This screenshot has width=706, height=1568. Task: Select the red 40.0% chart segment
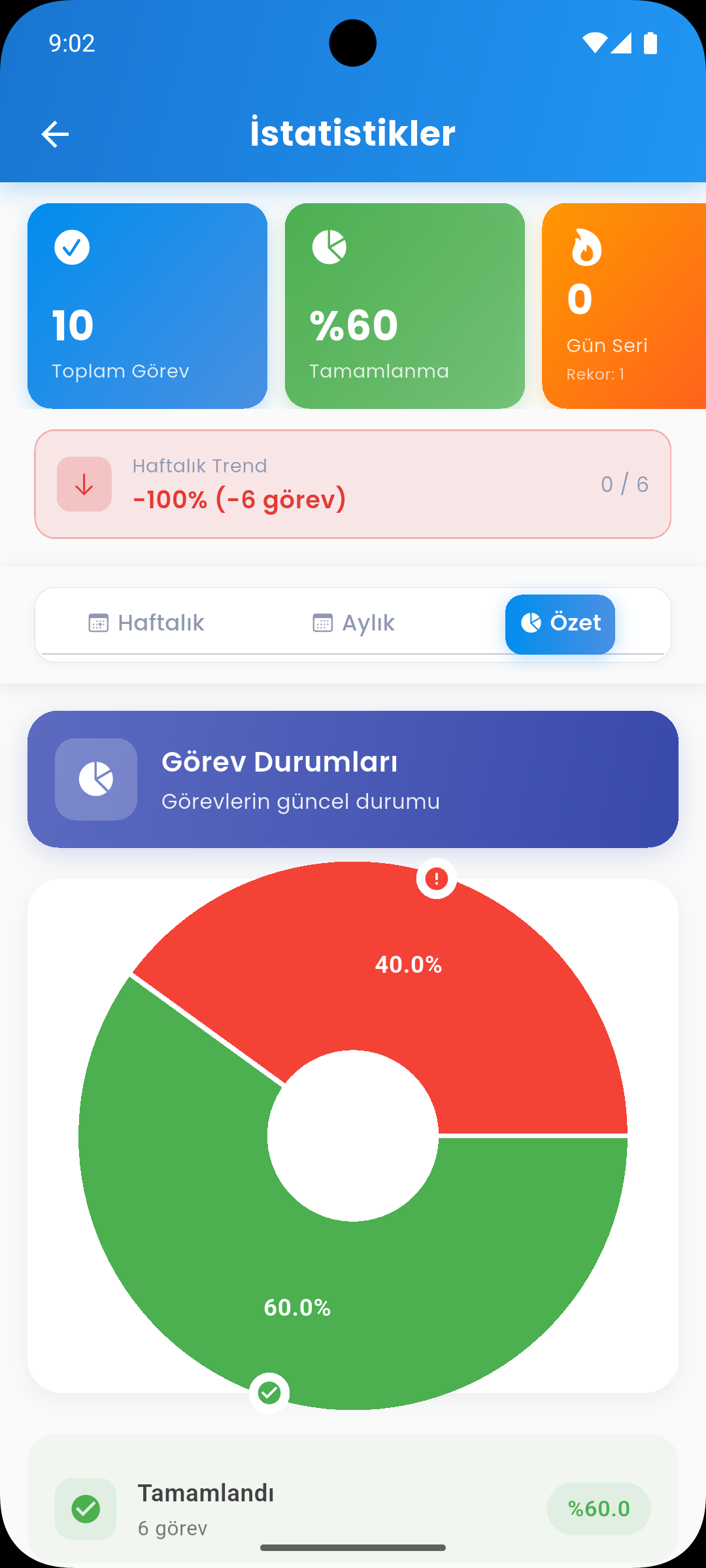[x=408, y=964]
